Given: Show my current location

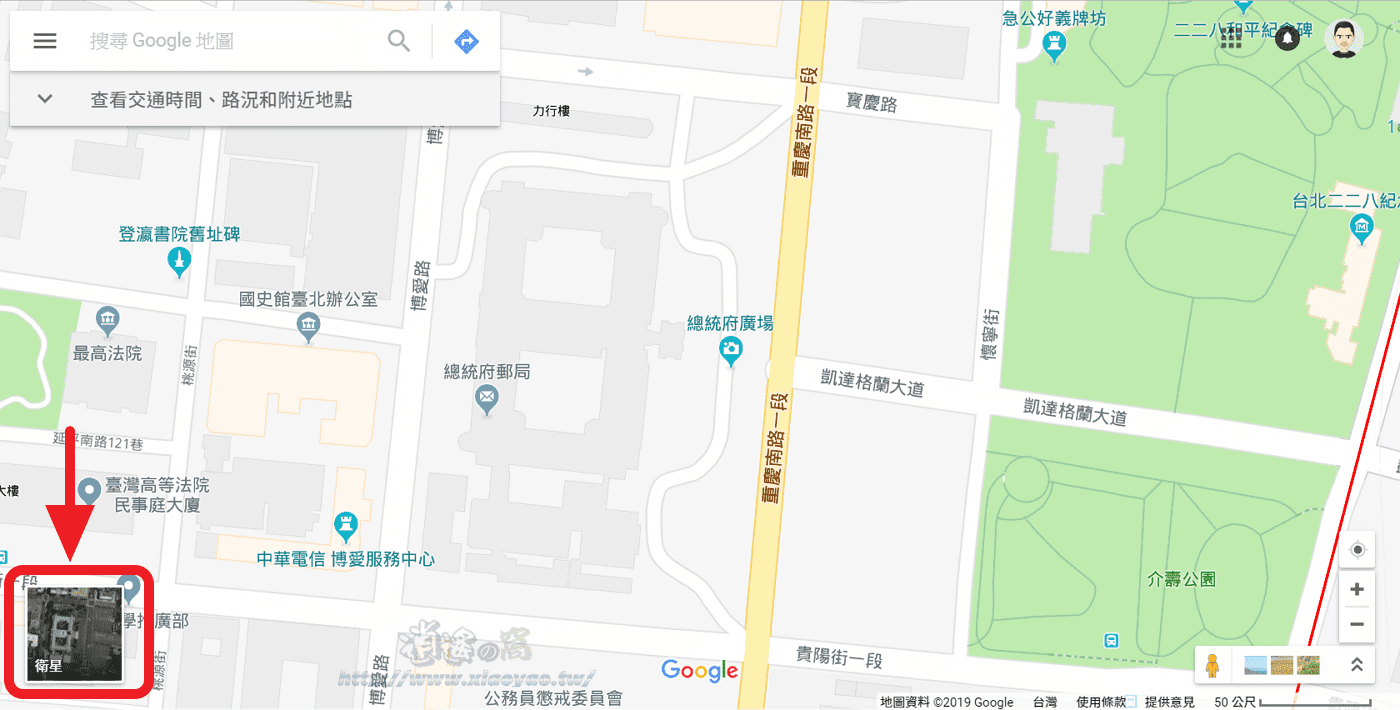Looking at the screenshot, I should [1357, 550].
